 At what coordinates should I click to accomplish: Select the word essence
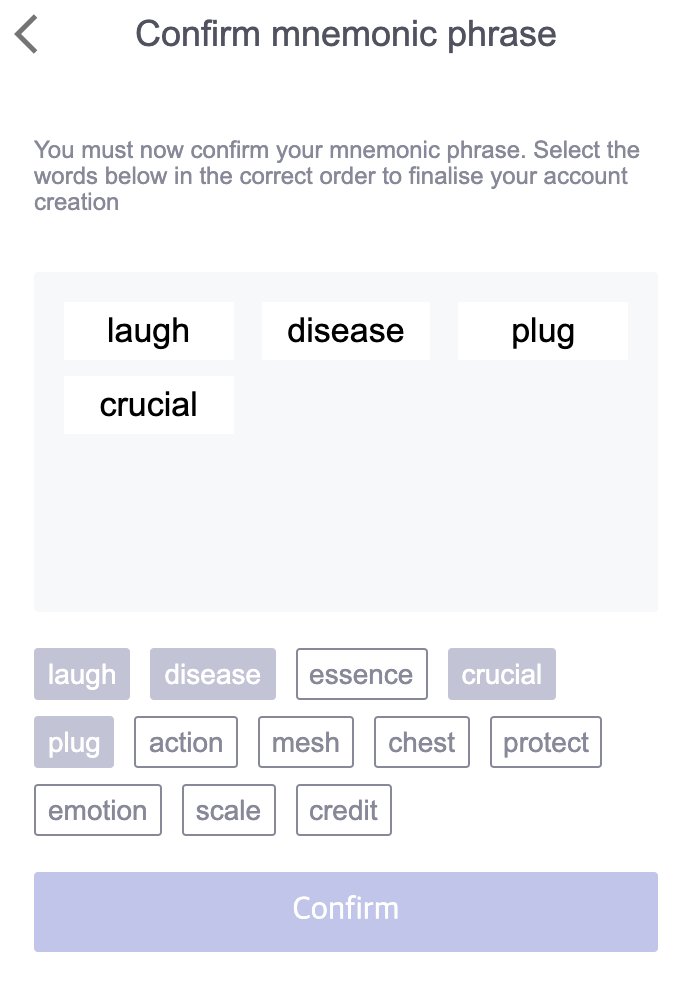click(361, 674)
